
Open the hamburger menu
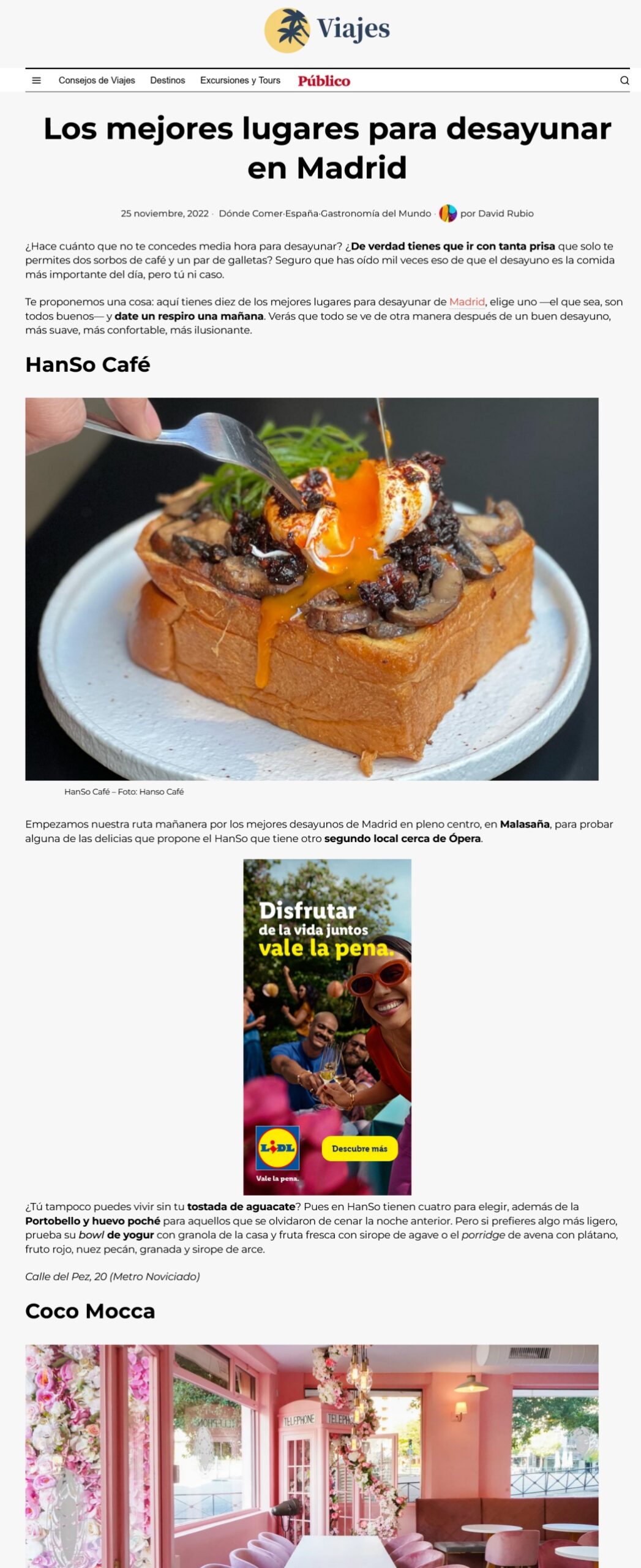(36, 80)
